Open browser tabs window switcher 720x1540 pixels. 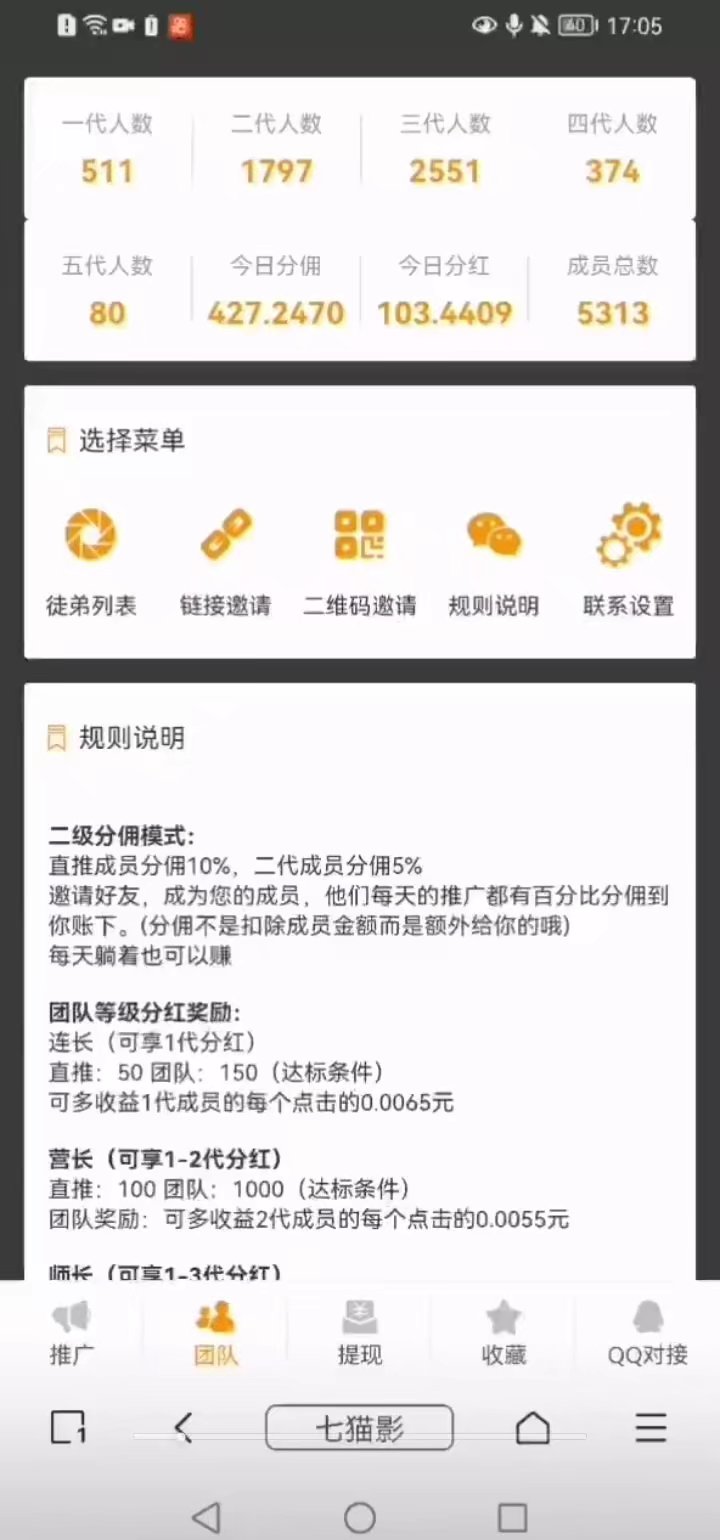click(68, 1428)
